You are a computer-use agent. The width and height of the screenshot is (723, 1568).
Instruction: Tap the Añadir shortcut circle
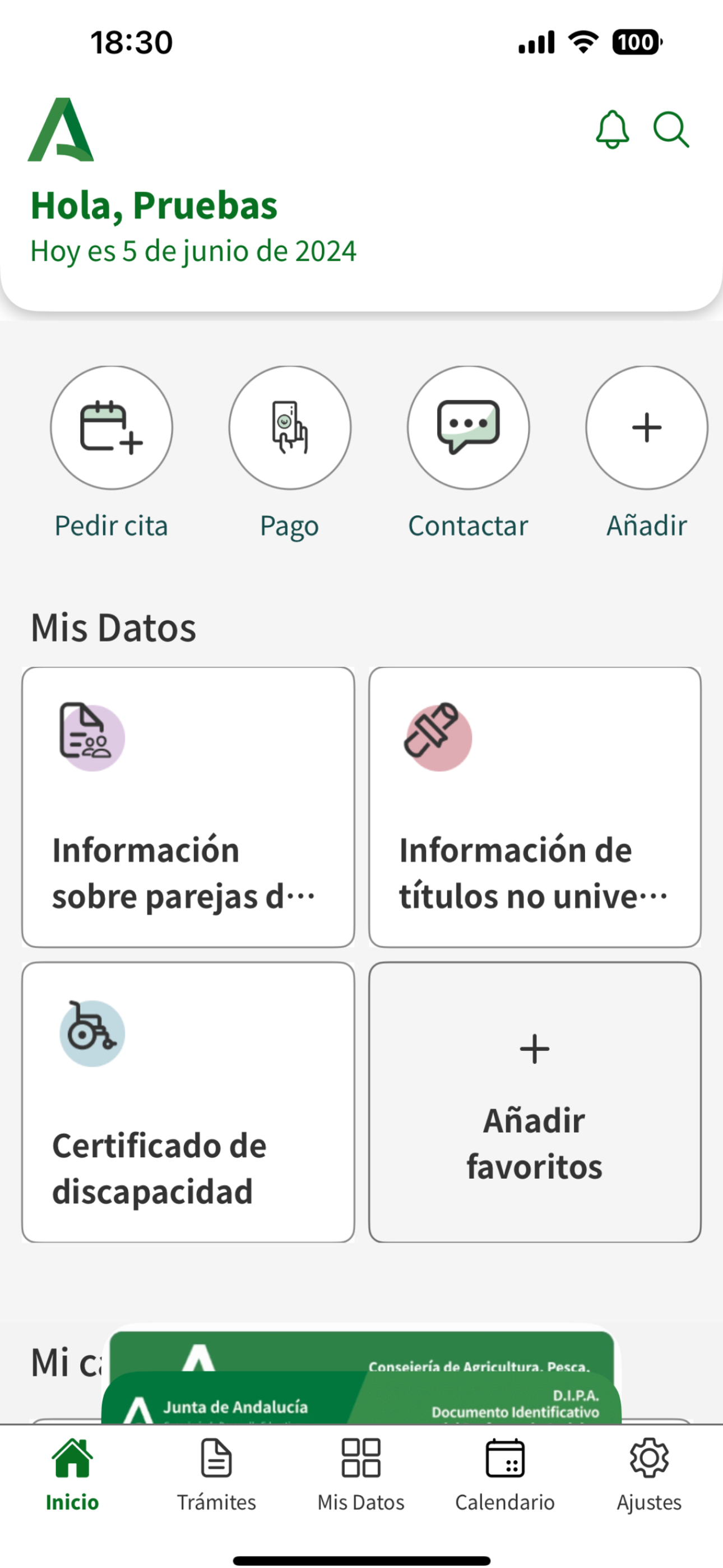tap(646, 427)
